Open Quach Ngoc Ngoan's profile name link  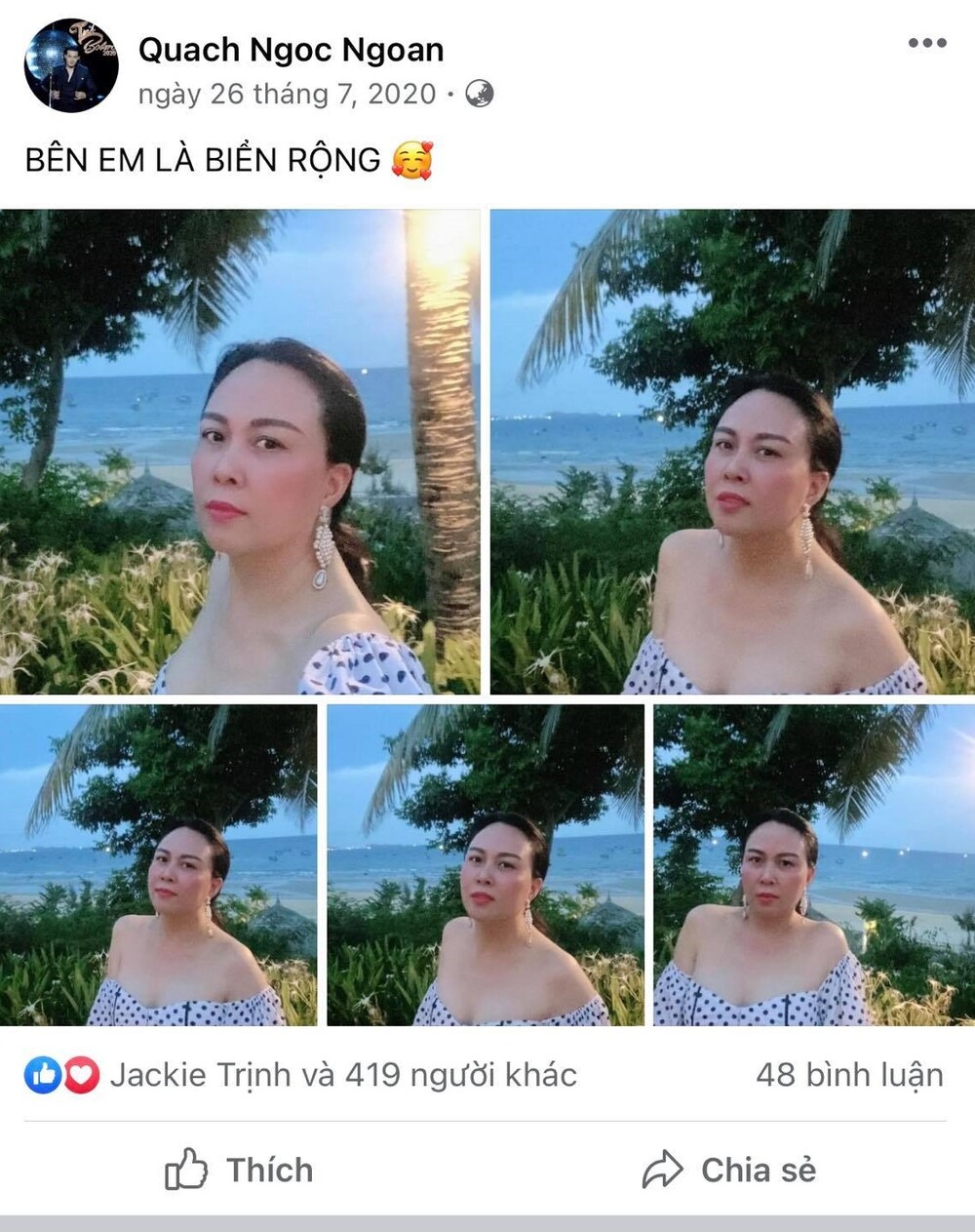291,50
